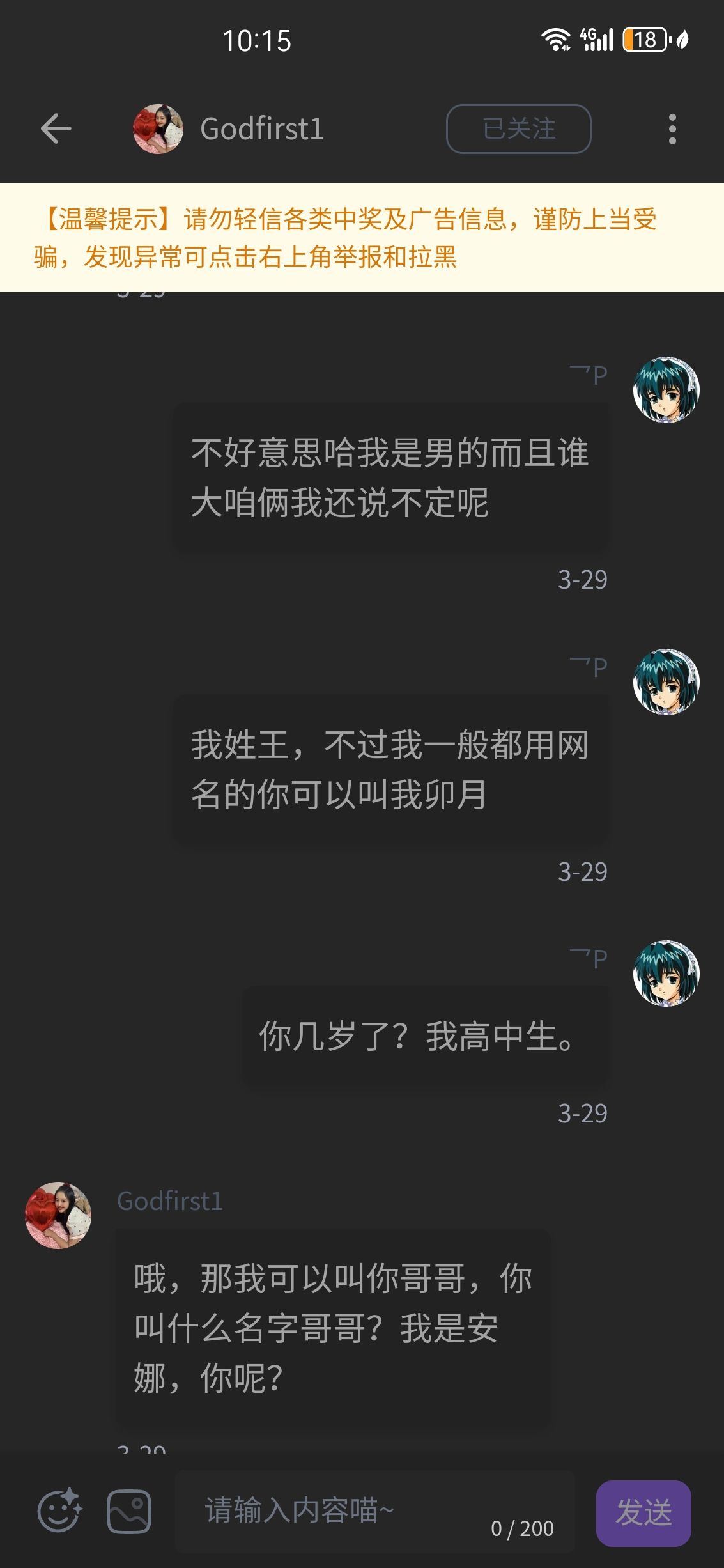
Task: Attach an image to the message
Action: click(129, 1511)
